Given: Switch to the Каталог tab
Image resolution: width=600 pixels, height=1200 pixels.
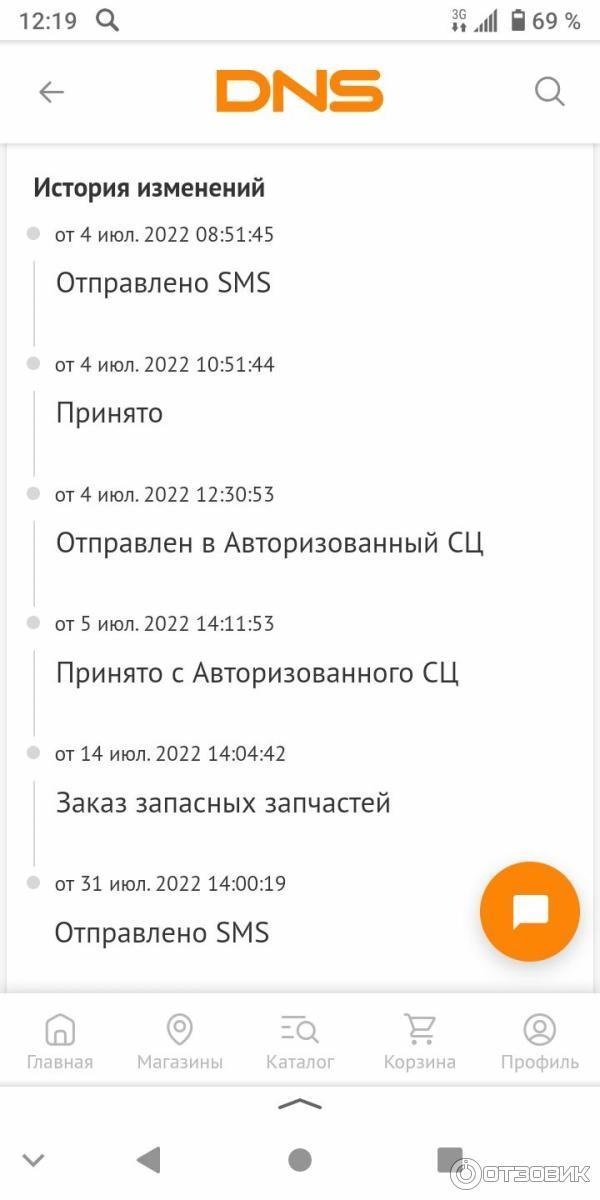Looking at the screenshot, I should click(x=300, y=1041).
